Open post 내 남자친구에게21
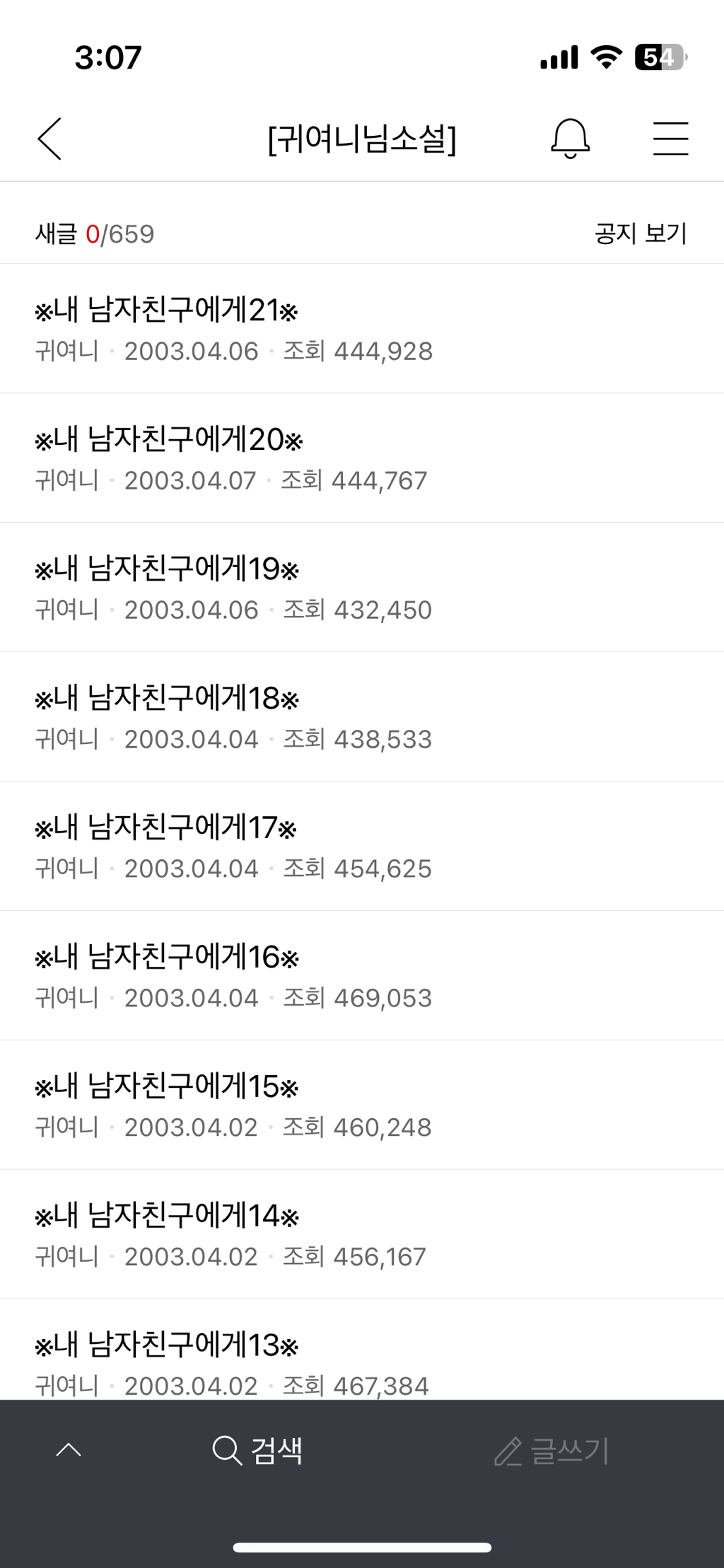This screenshot has width=724, height=1568. [170, 308]
